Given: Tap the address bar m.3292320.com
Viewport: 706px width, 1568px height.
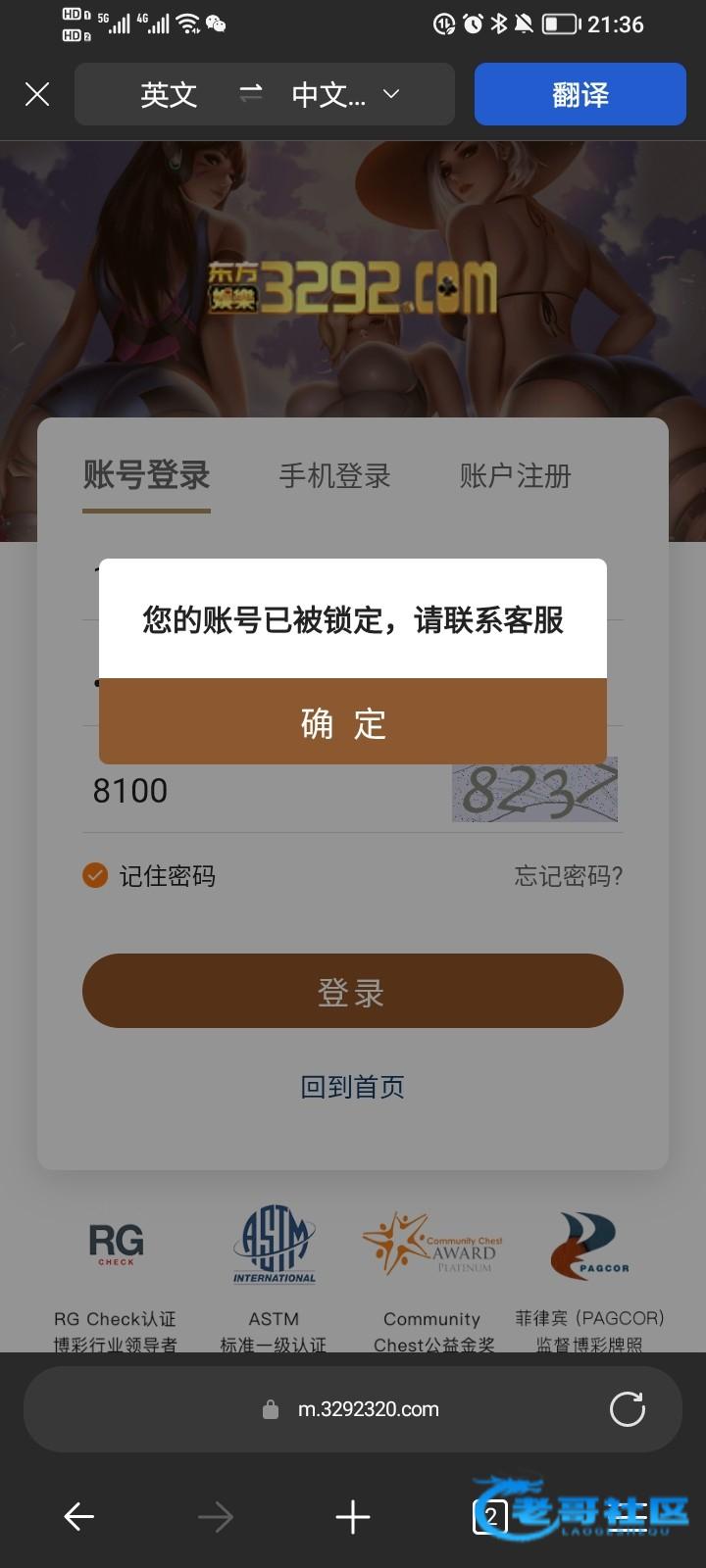Looking at the screenshot, I should click(x=369, y=1409).
